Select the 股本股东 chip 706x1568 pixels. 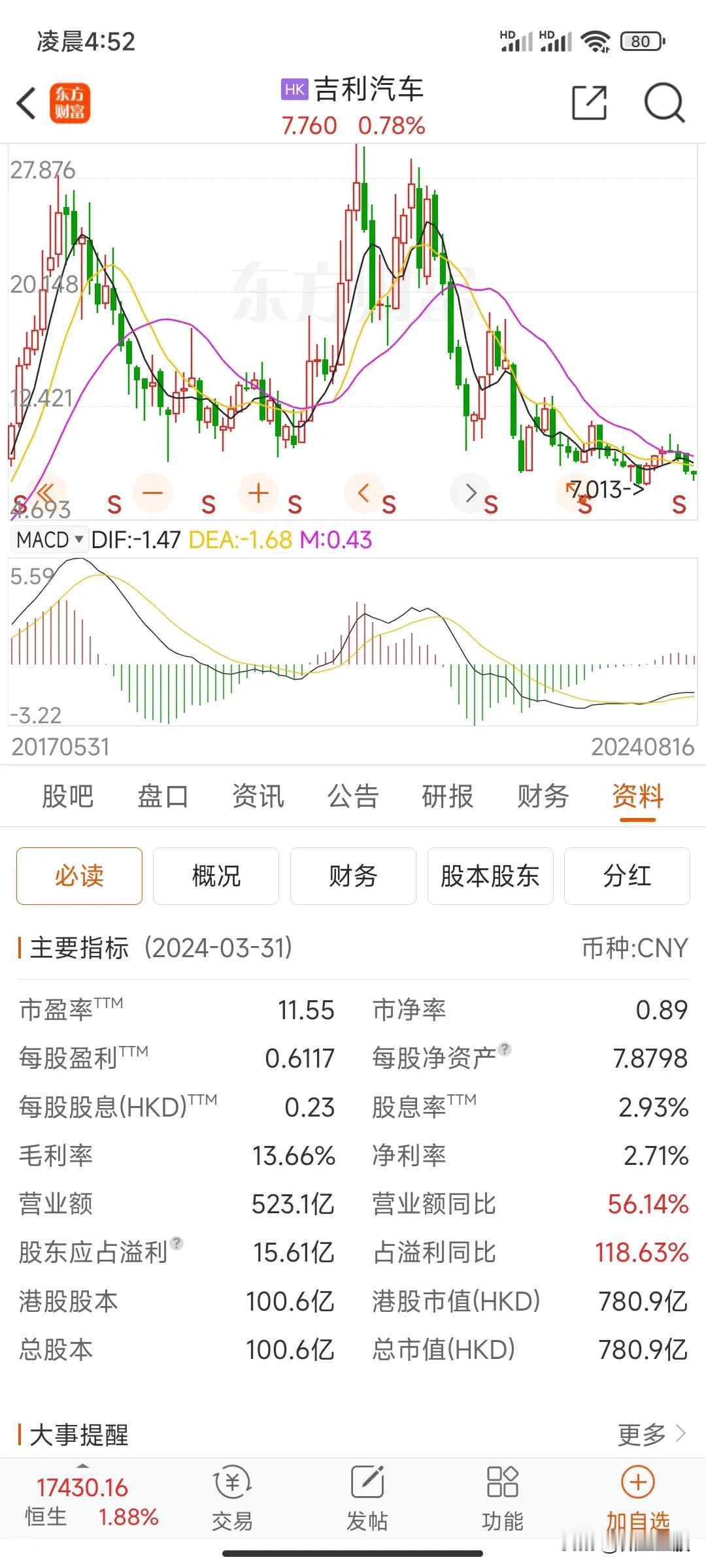tap(490, 875)
